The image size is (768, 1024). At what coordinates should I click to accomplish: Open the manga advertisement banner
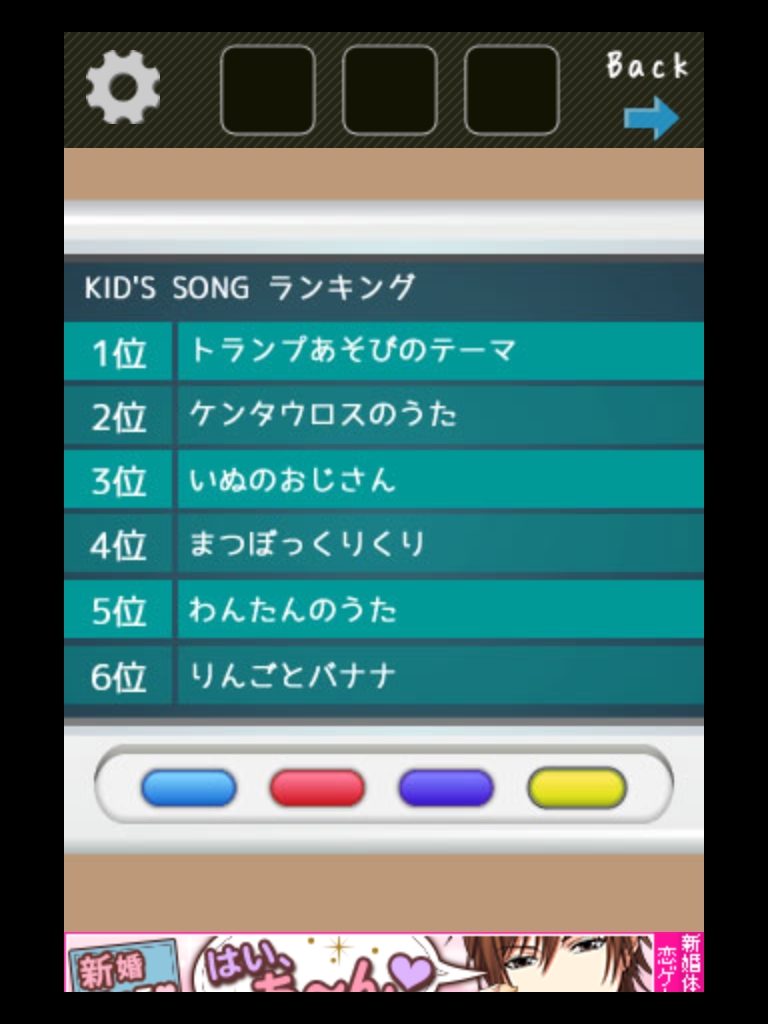click(x=384, y=962)
